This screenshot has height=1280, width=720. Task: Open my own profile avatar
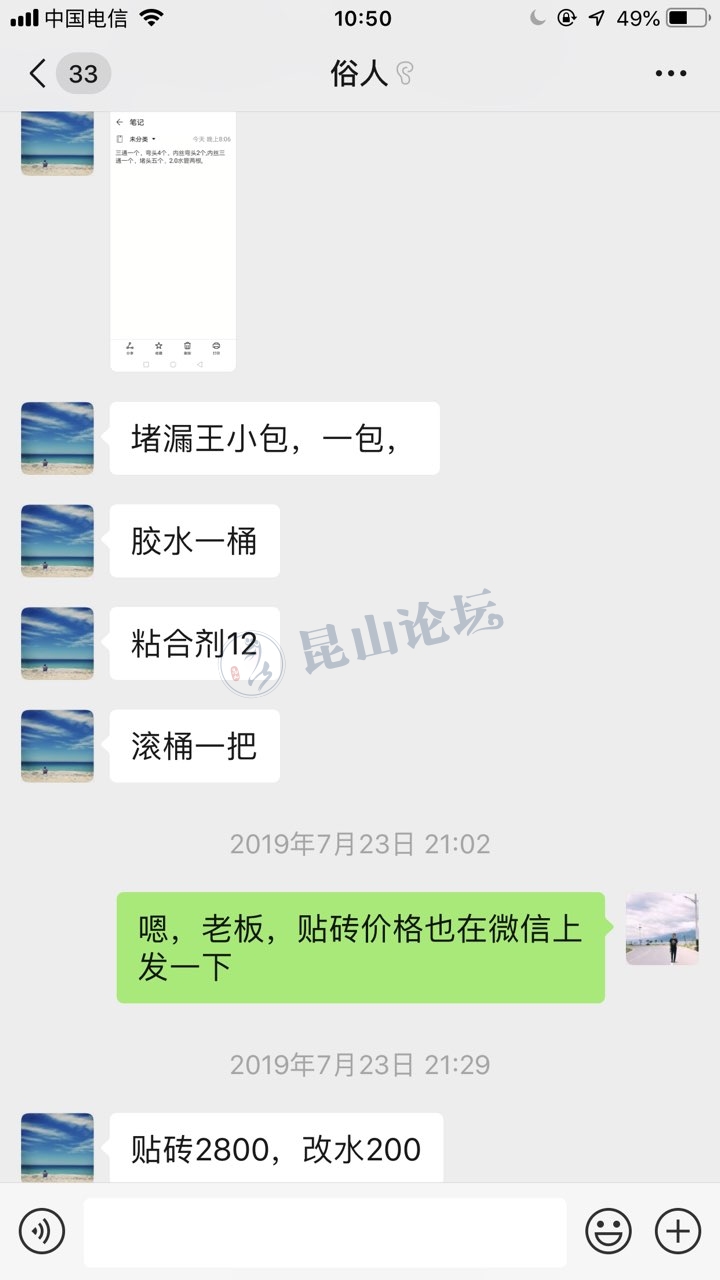point(662,929)
